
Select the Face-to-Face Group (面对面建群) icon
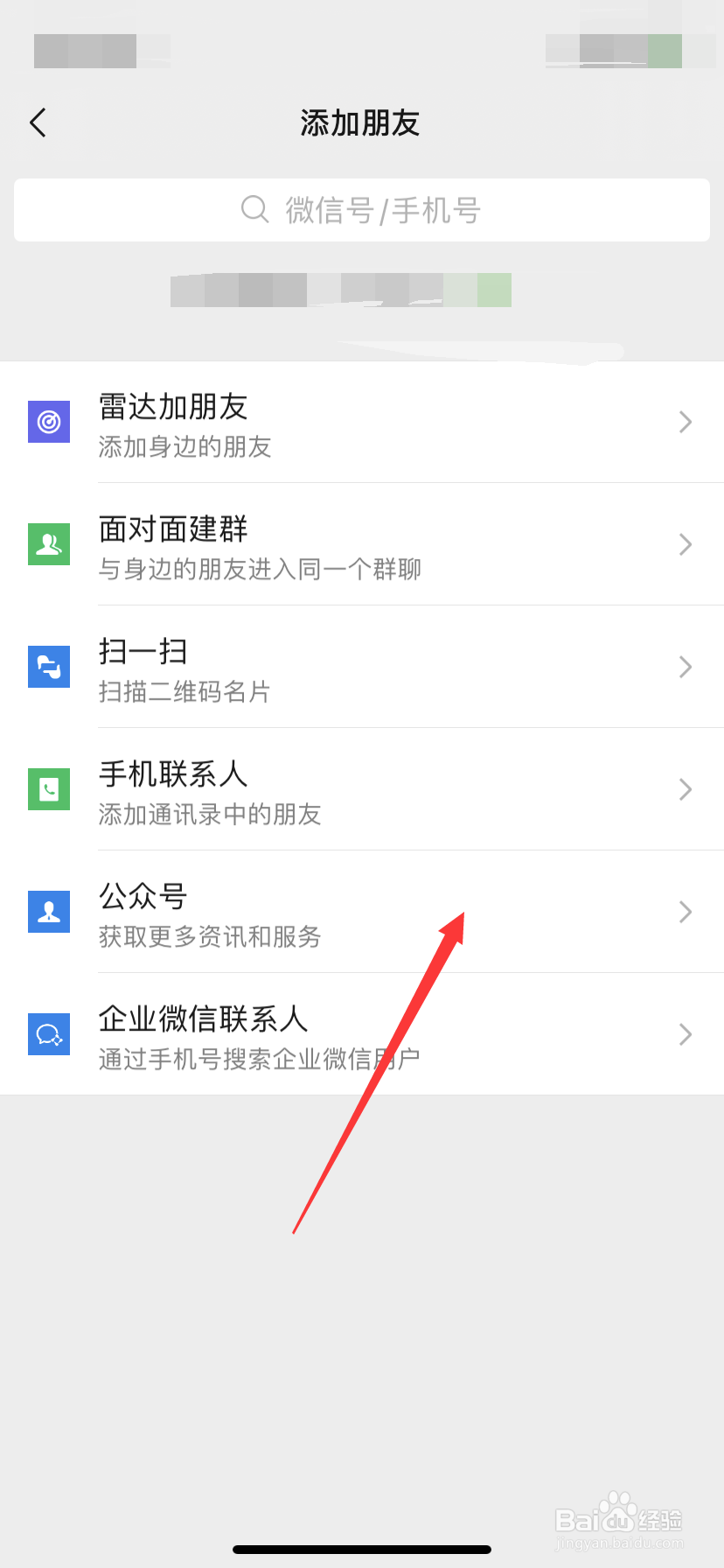point(48,544)
